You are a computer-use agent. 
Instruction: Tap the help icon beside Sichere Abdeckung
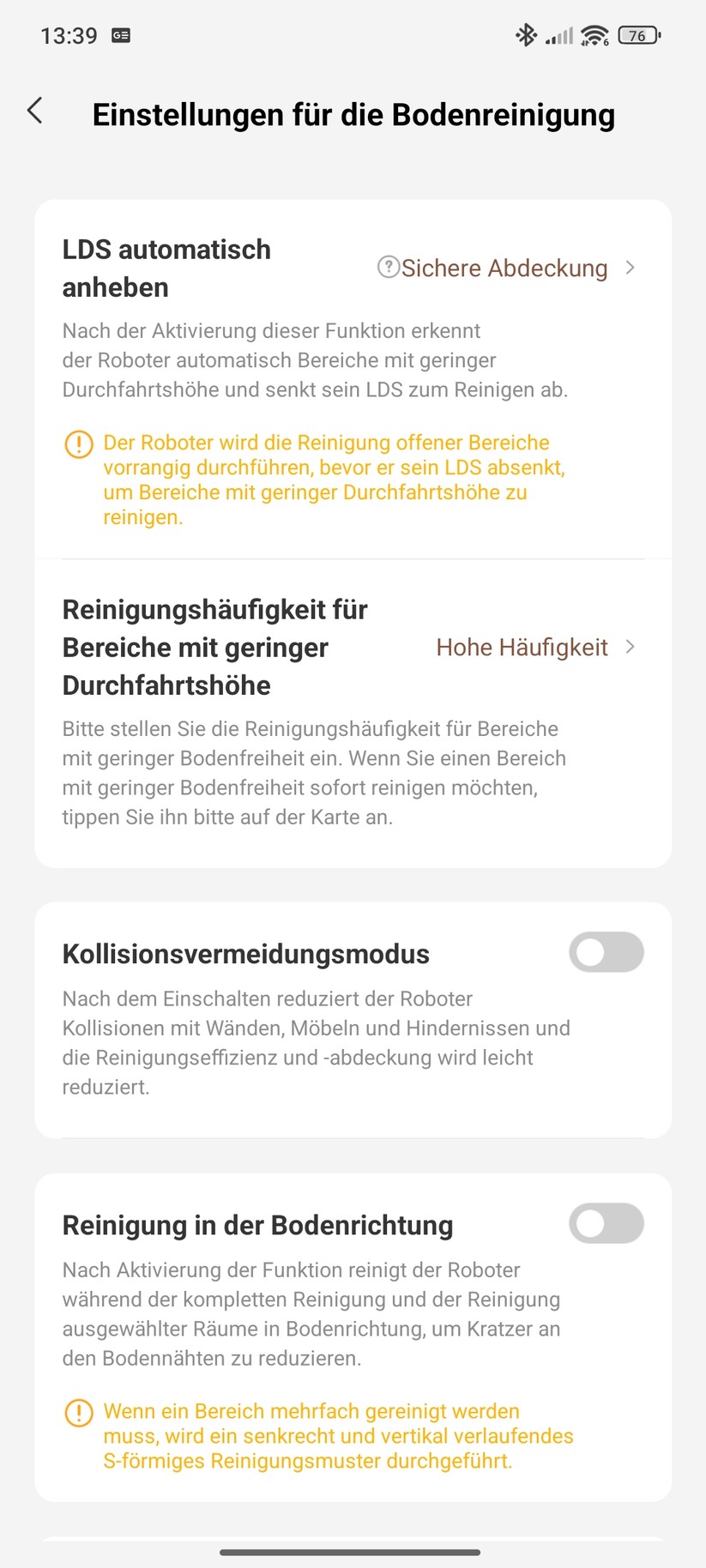click(x=389, y=268)
